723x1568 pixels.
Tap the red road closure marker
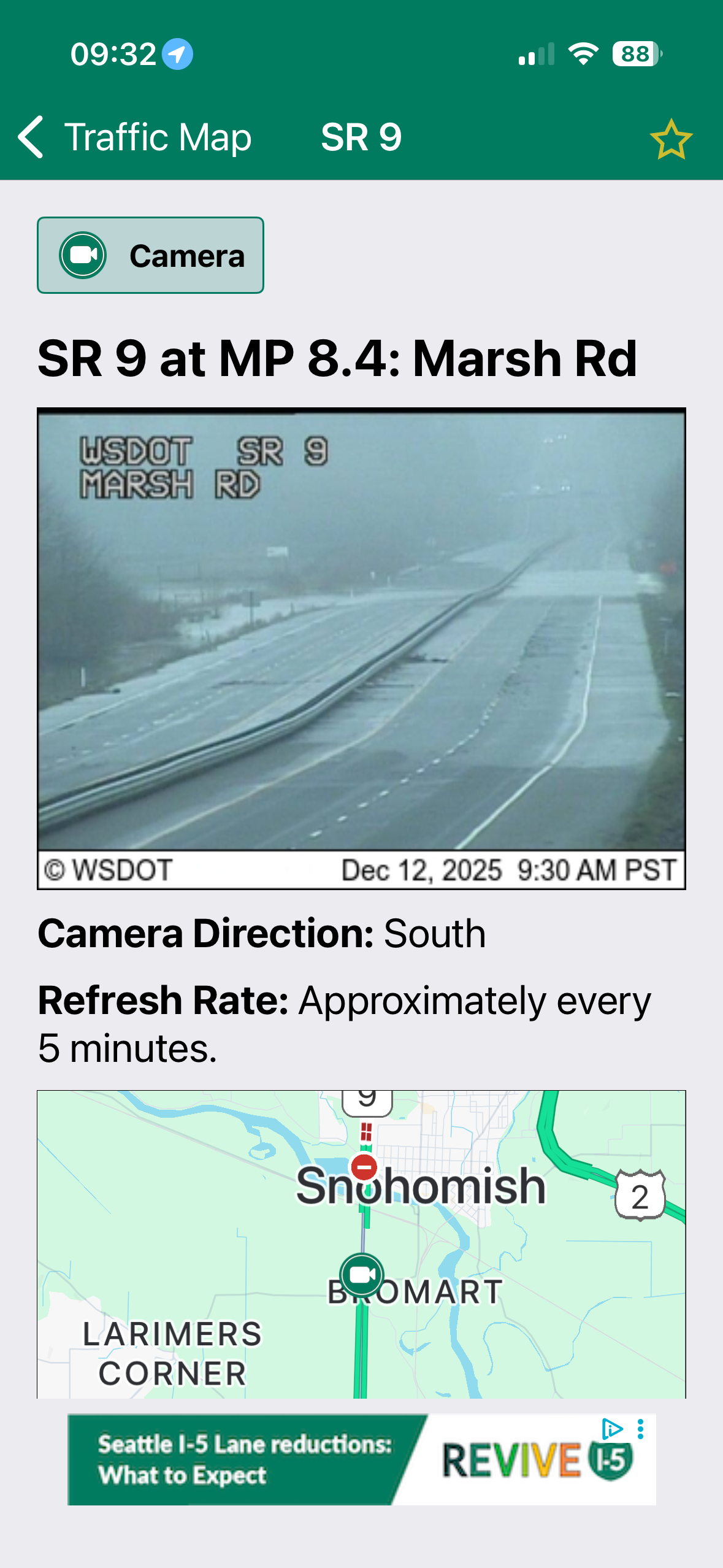pos(364,1166)
